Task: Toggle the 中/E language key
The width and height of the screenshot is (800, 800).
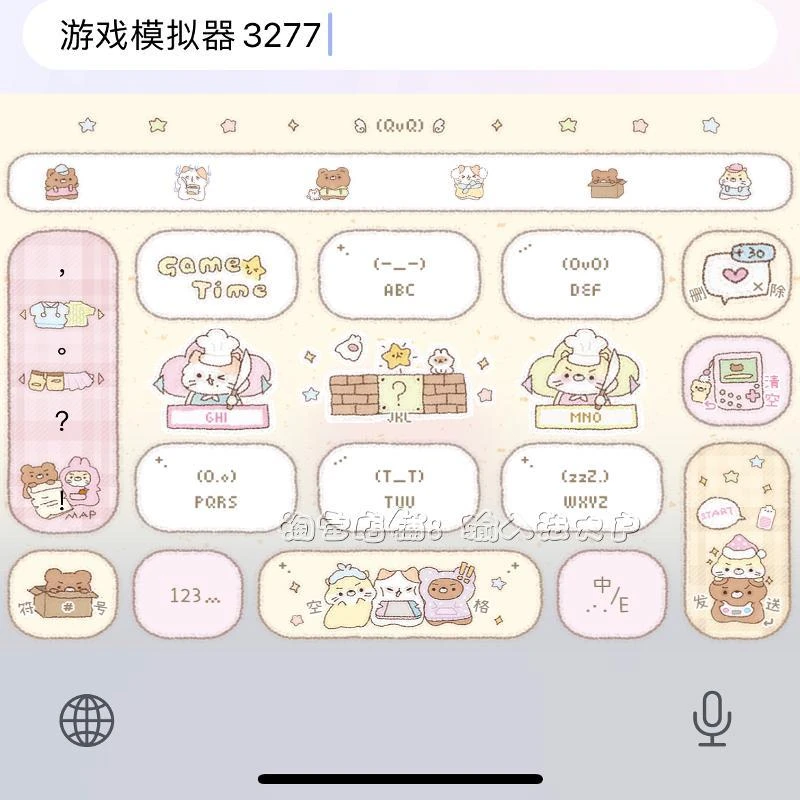Action: coord(611,594)
